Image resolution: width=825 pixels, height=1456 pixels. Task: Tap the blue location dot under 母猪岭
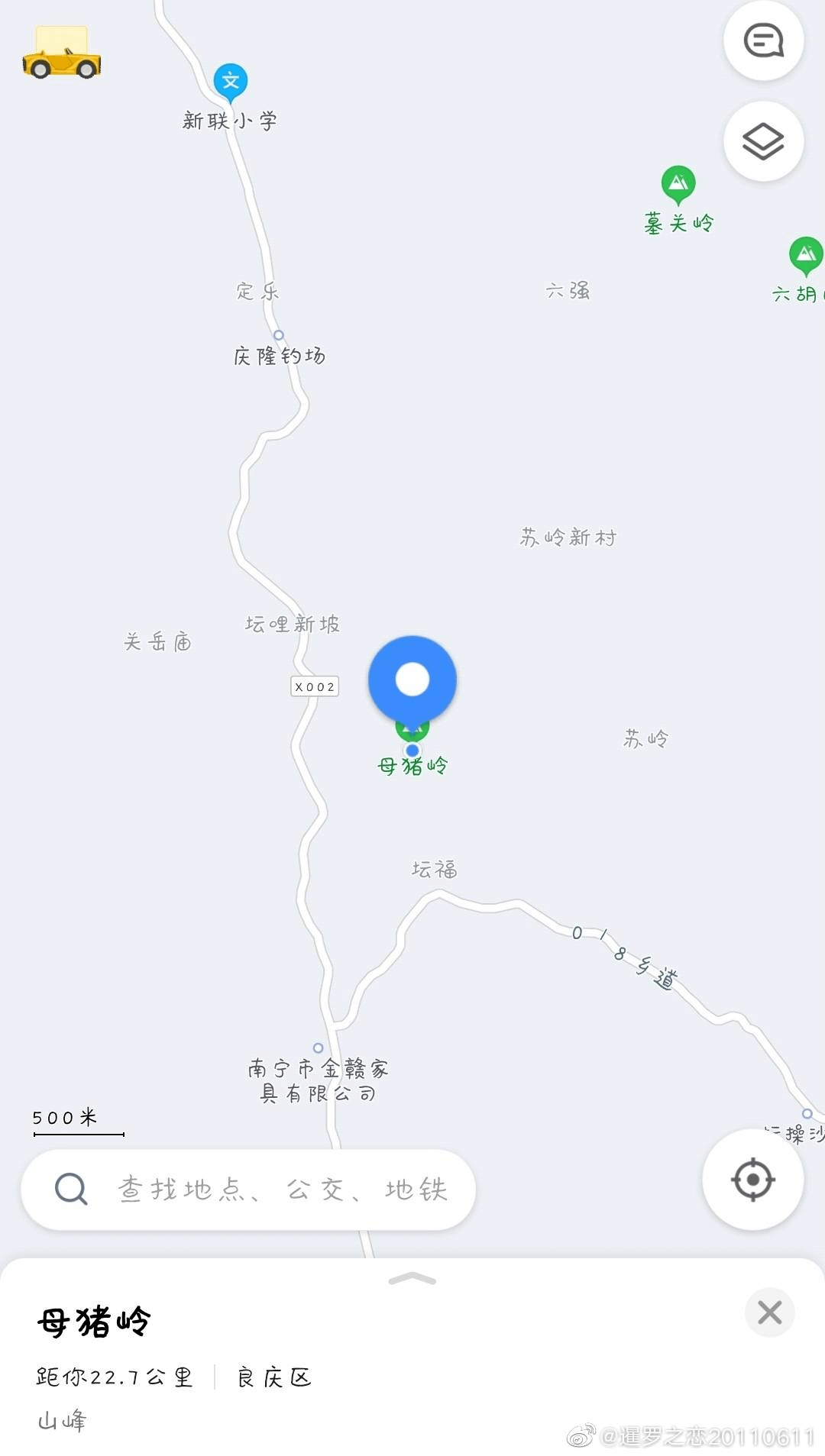413,751
